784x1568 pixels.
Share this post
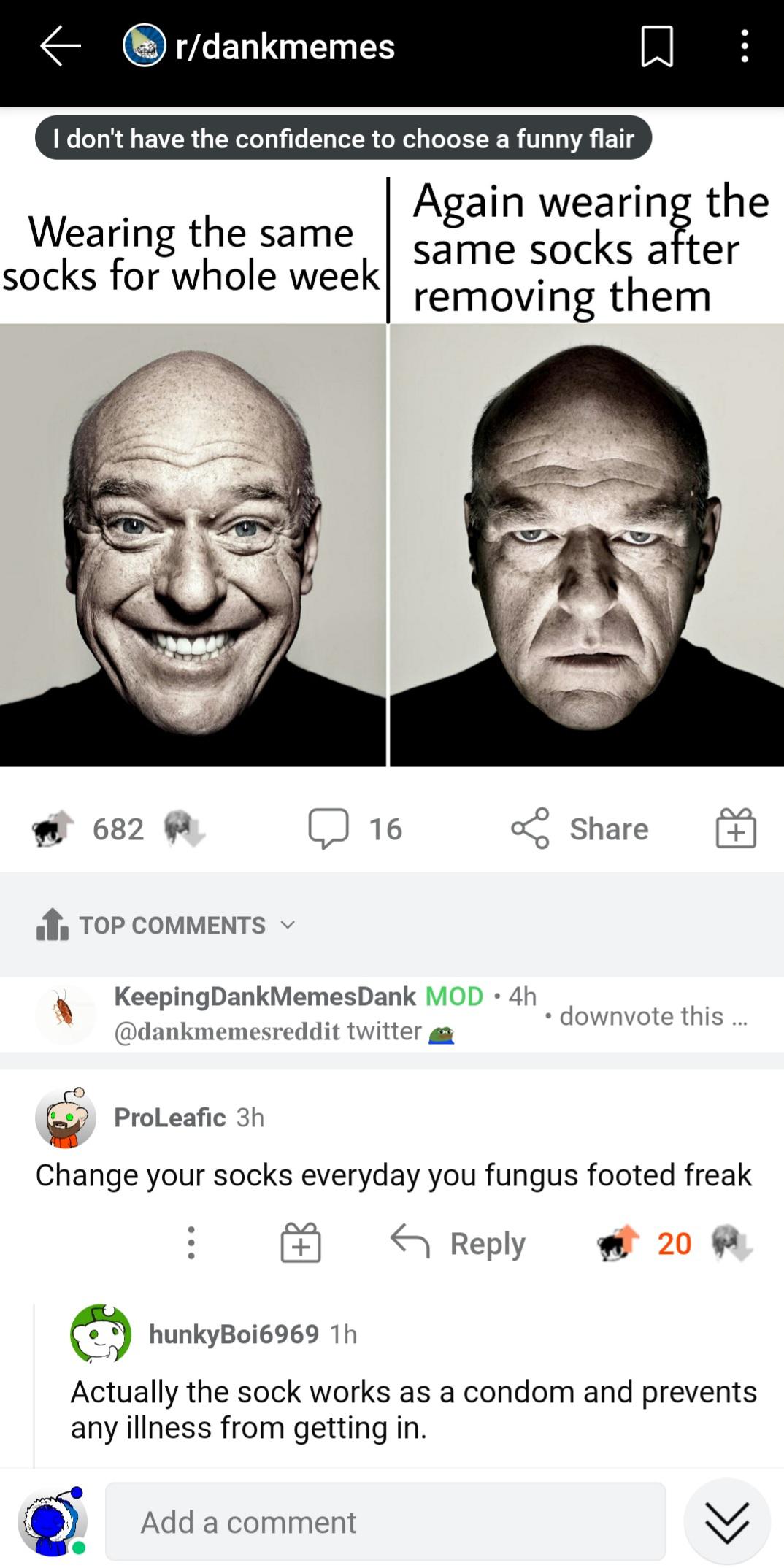(580, 829)
